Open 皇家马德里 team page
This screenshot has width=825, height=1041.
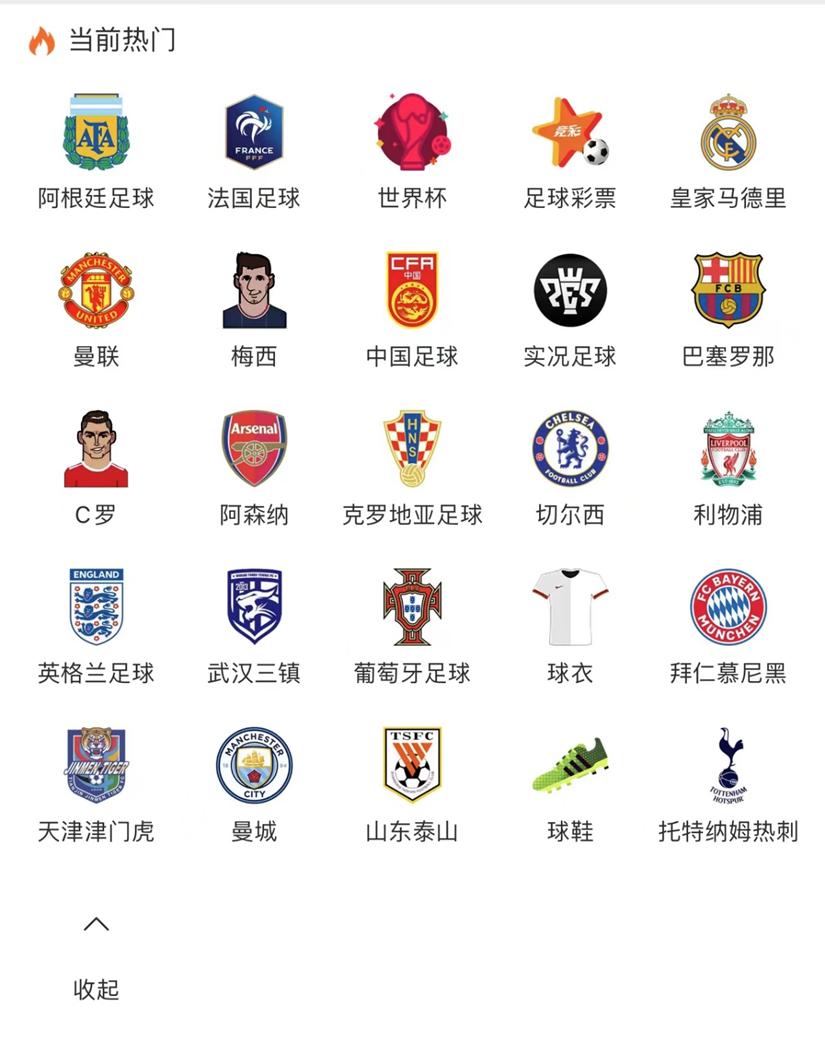pyautogui.click(x=728, y=133)
